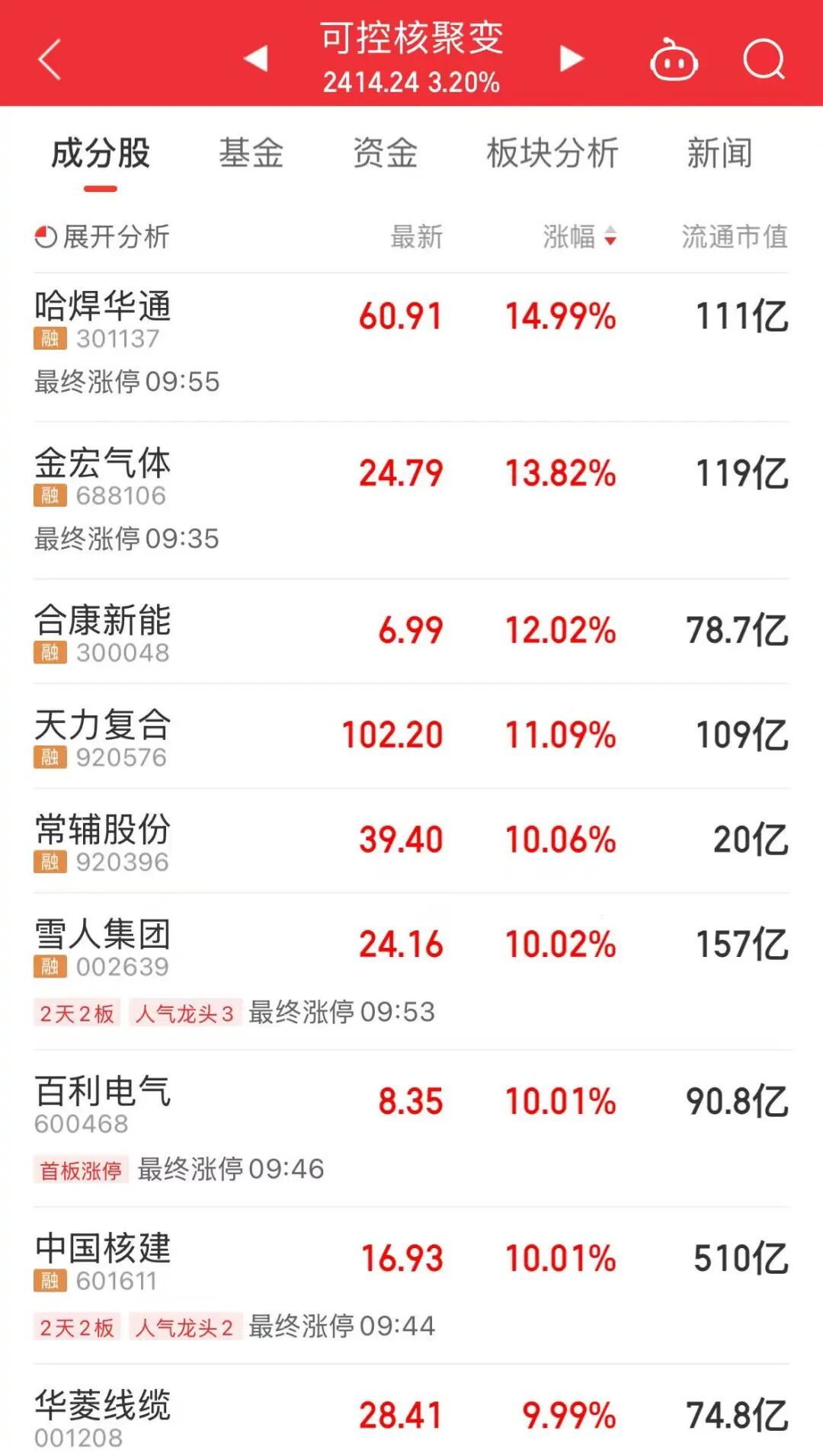Sort the list by 涨幅

[579, 237]
